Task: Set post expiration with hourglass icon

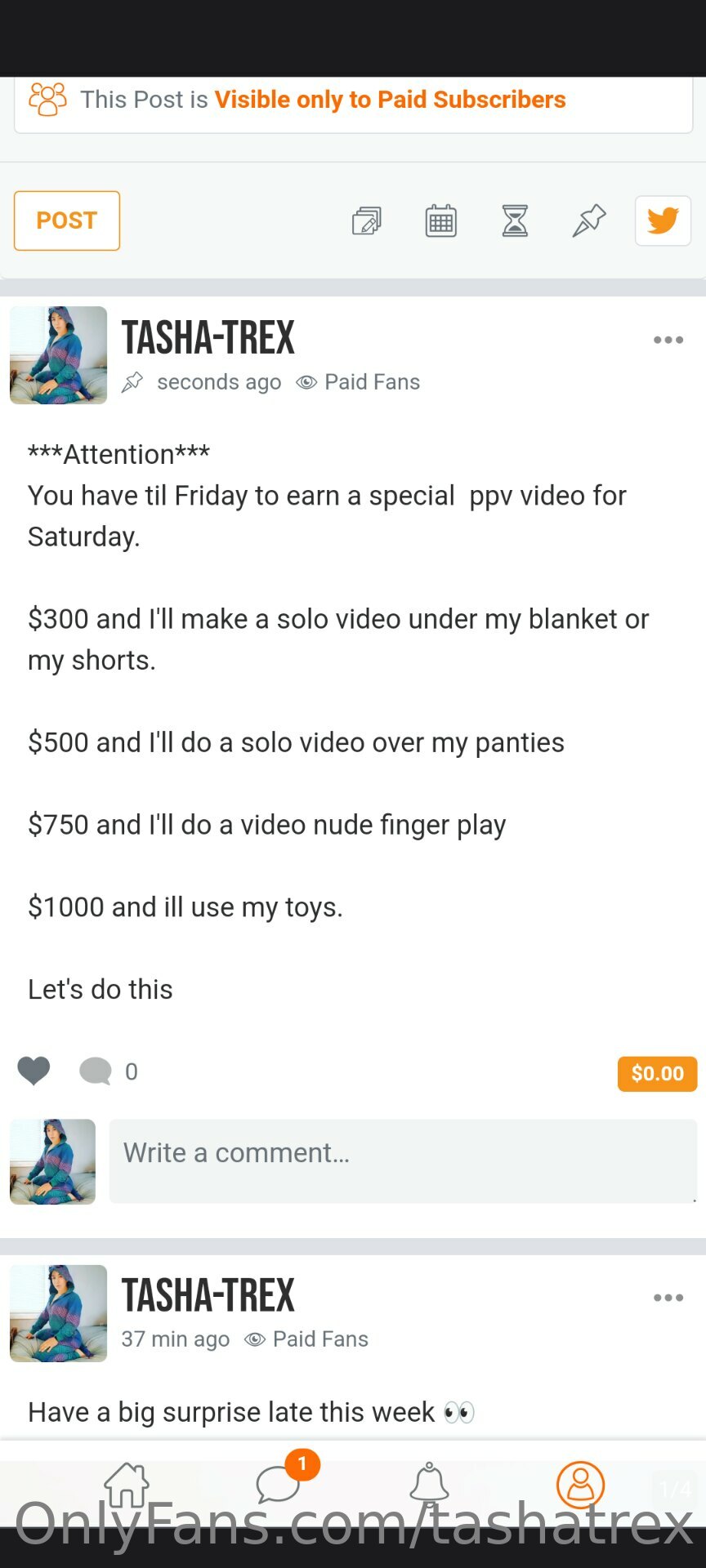Action: coord(515,220)
